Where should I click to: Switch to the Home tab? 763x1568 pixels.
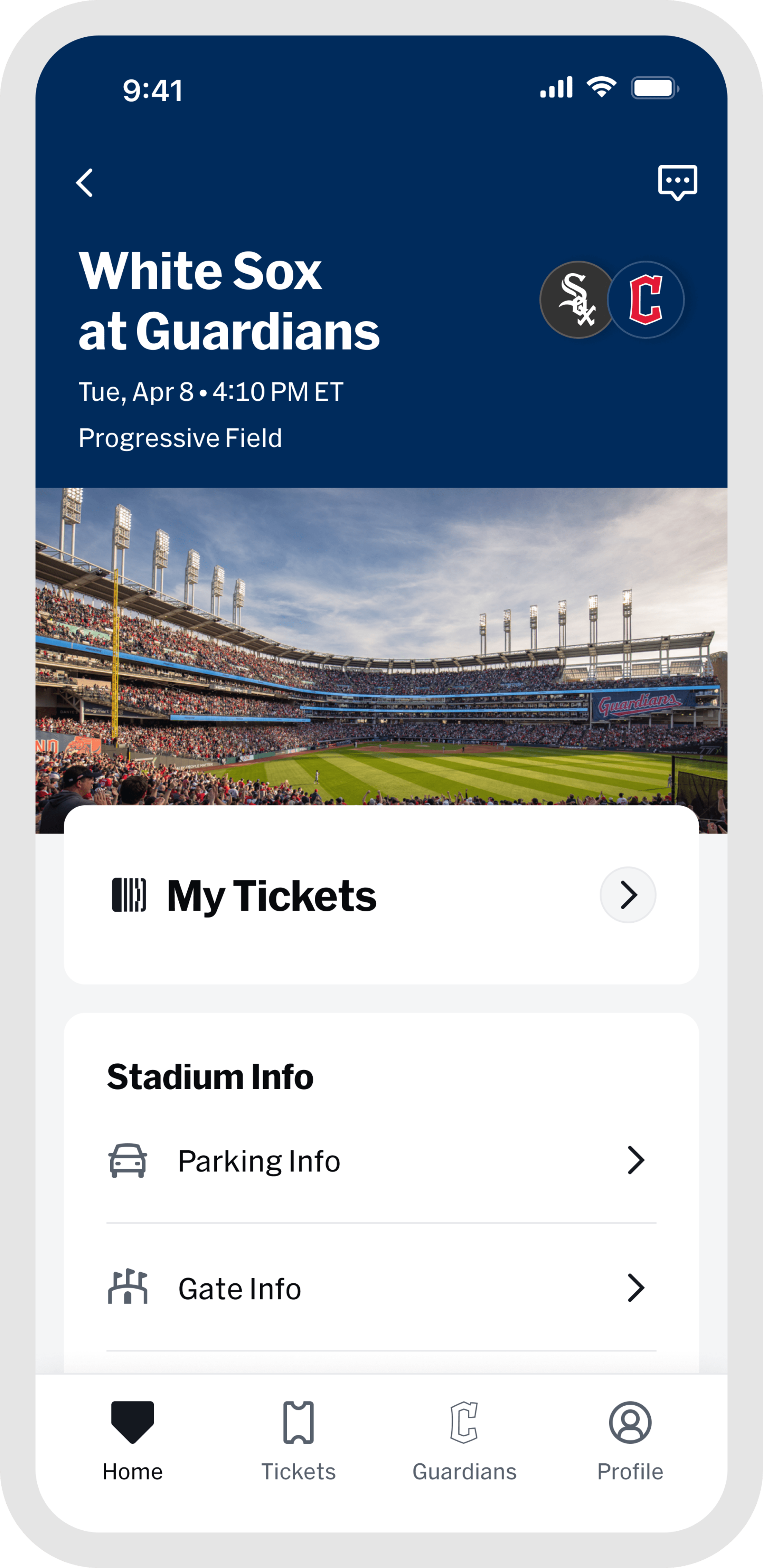point(133,1440)
